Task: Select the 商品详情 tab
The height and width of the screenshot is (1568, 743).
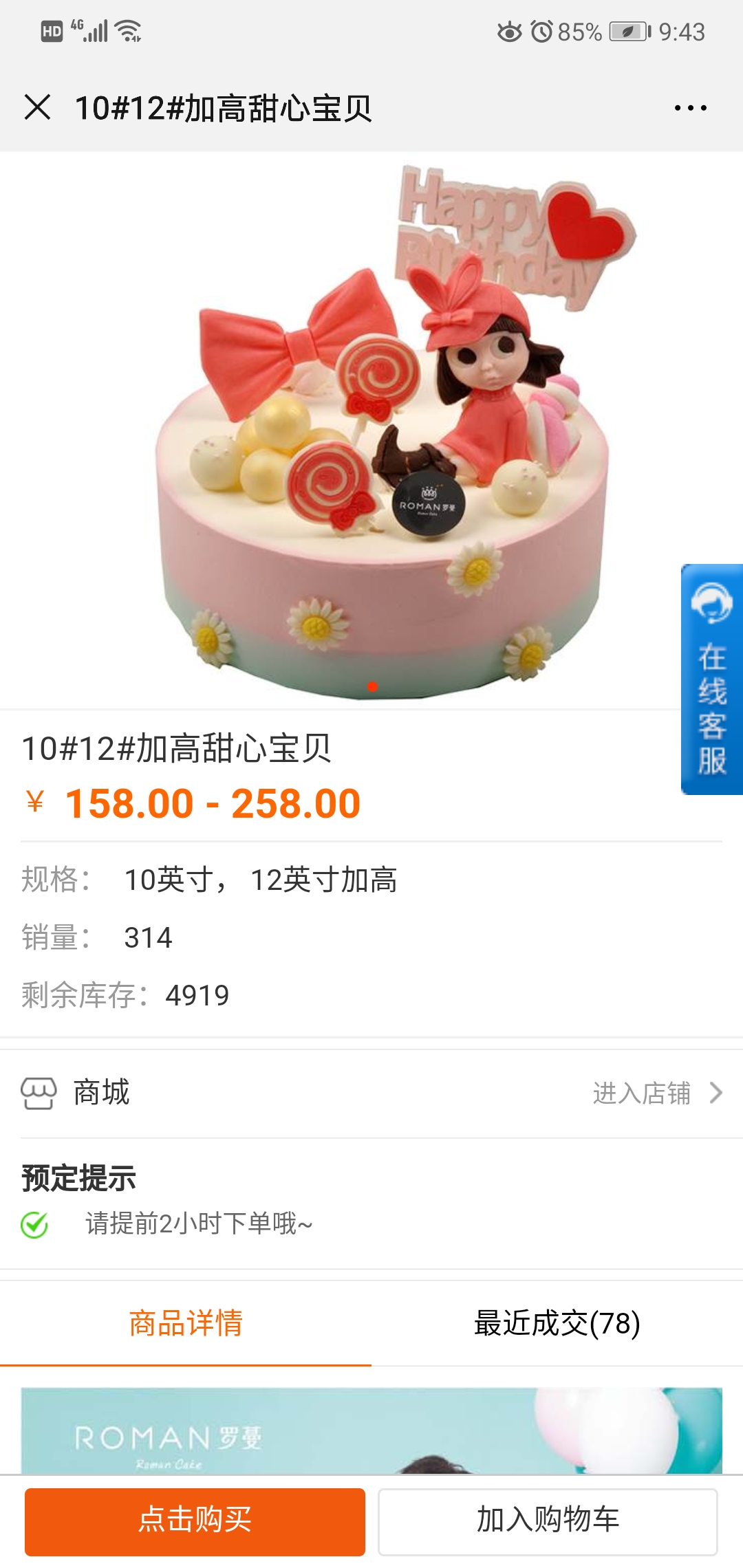Action: (x=186, y=1323)
